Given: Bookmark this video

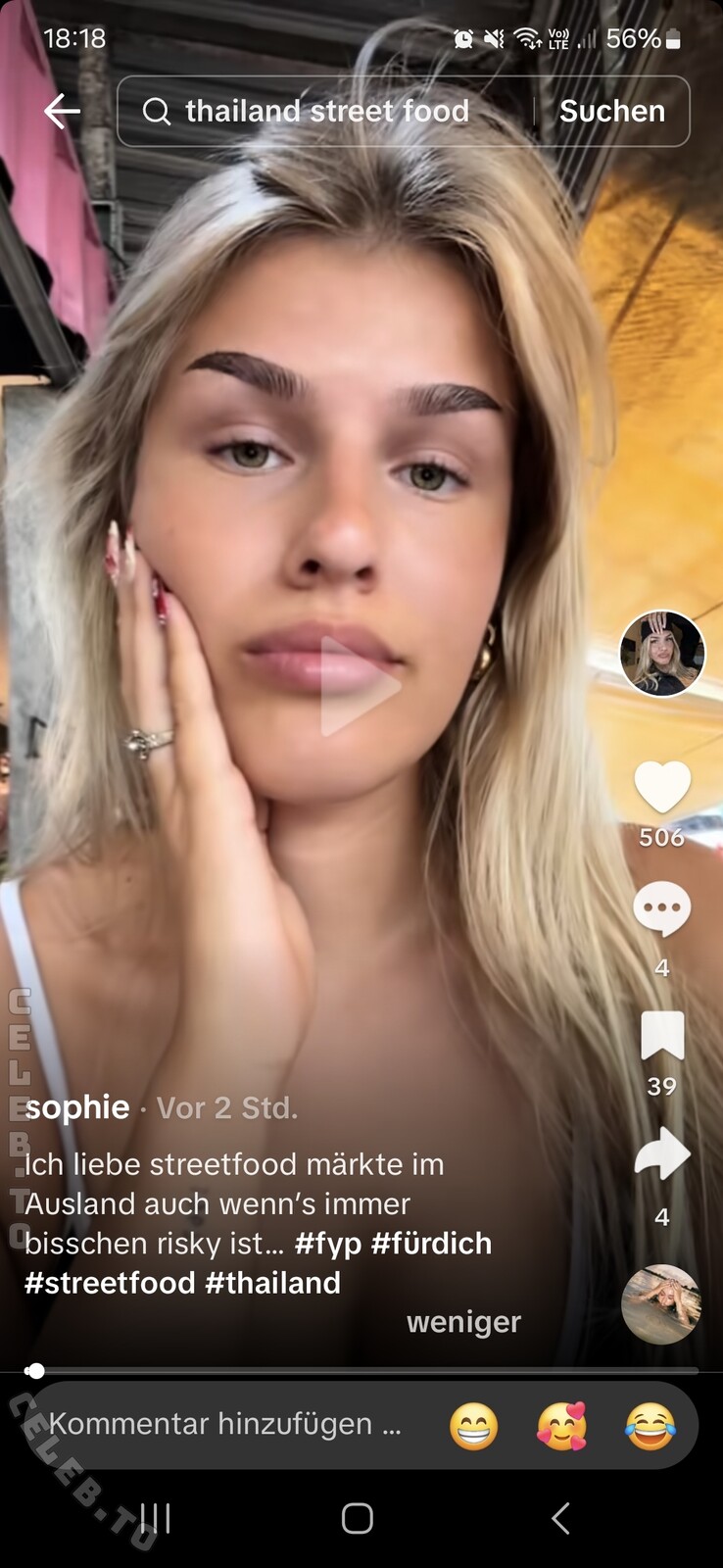Looking at the screenshot, I should (x=662, y=1036).
